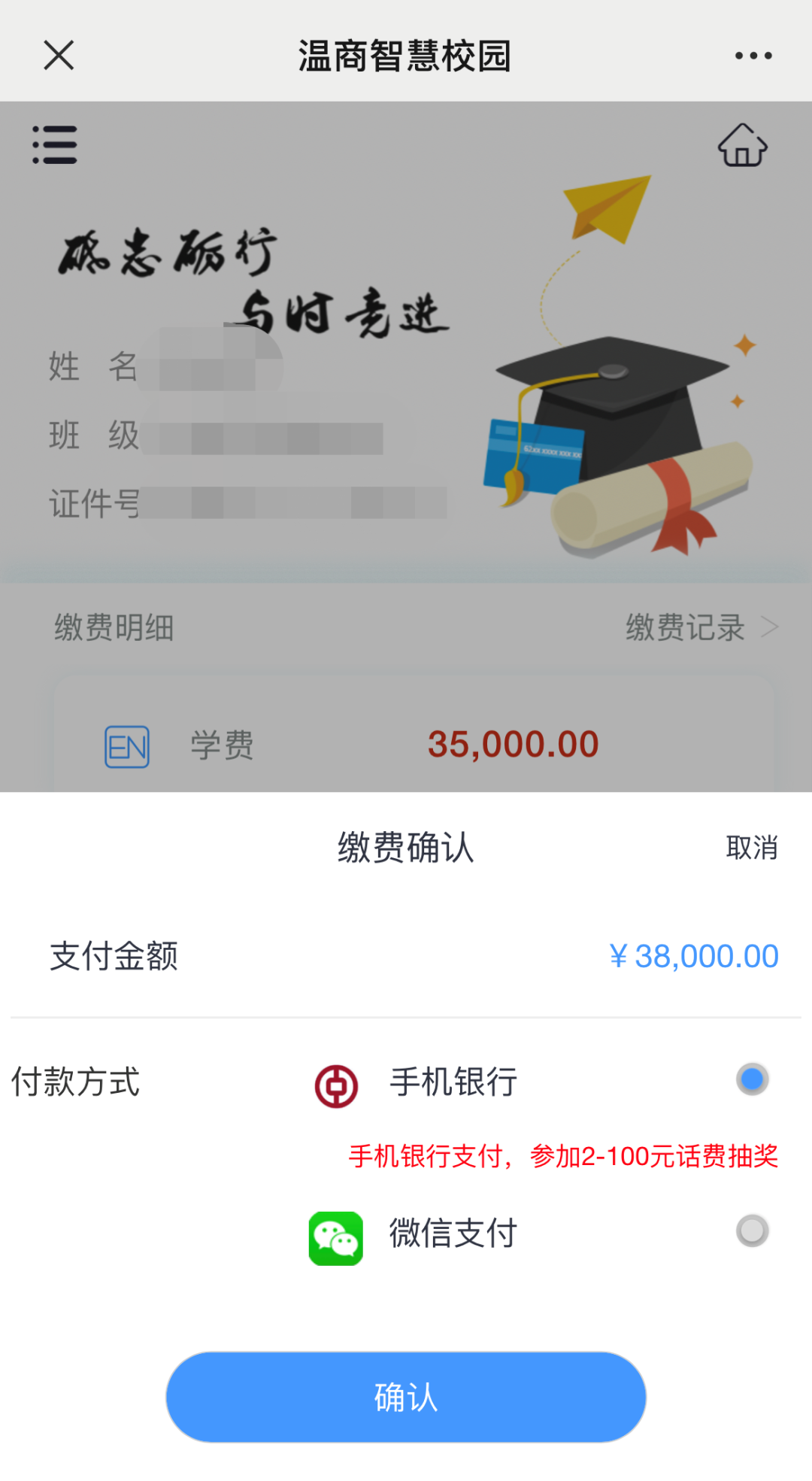Open the three-dot overflow menu
The image size is (812, 1481).
[x=753, y=56]
